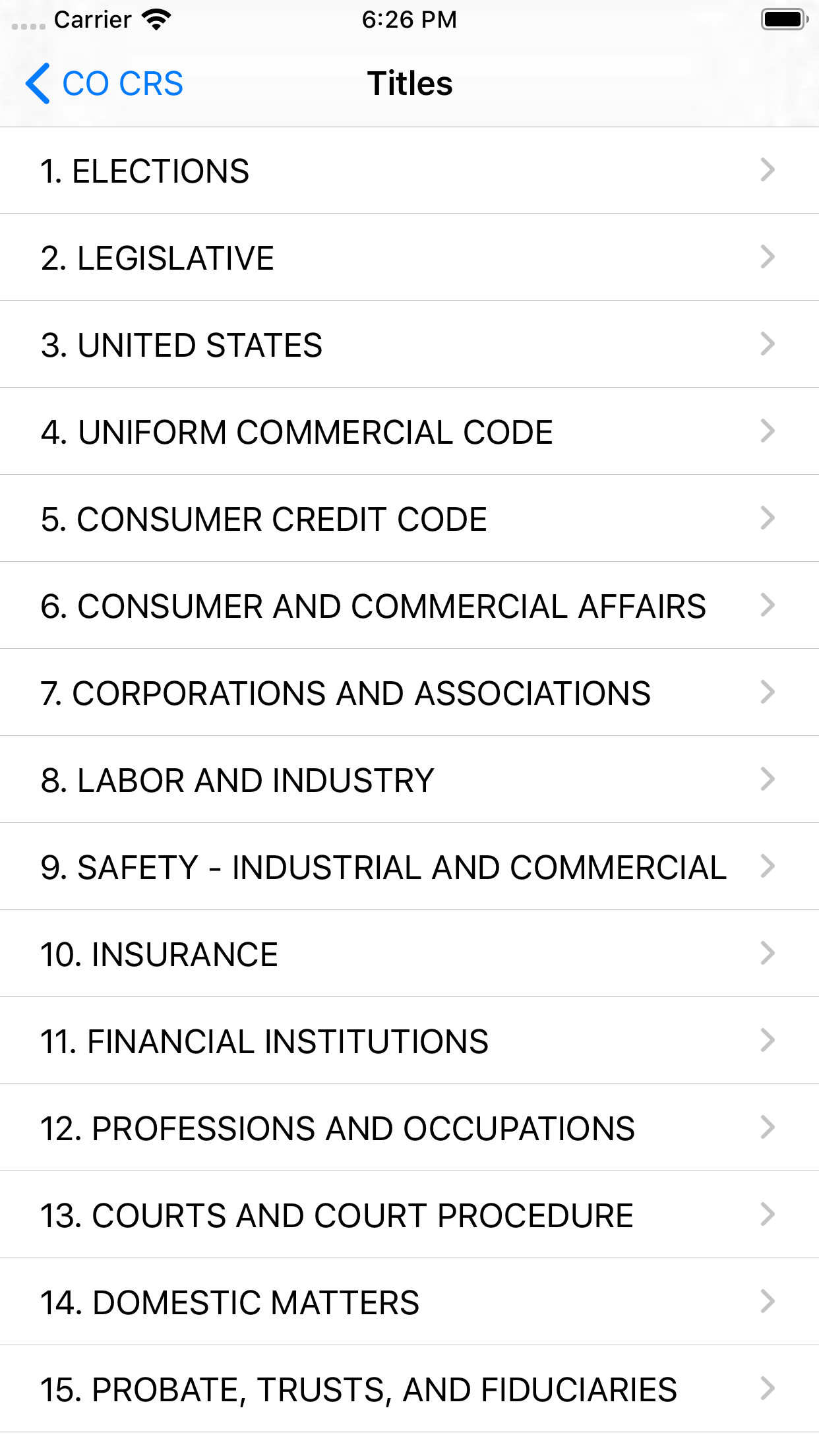The height and width of the screenshot is (1456, 819).
Task: View 9. Safety - Industrial and Commercial
Action: tap(409, 867)
